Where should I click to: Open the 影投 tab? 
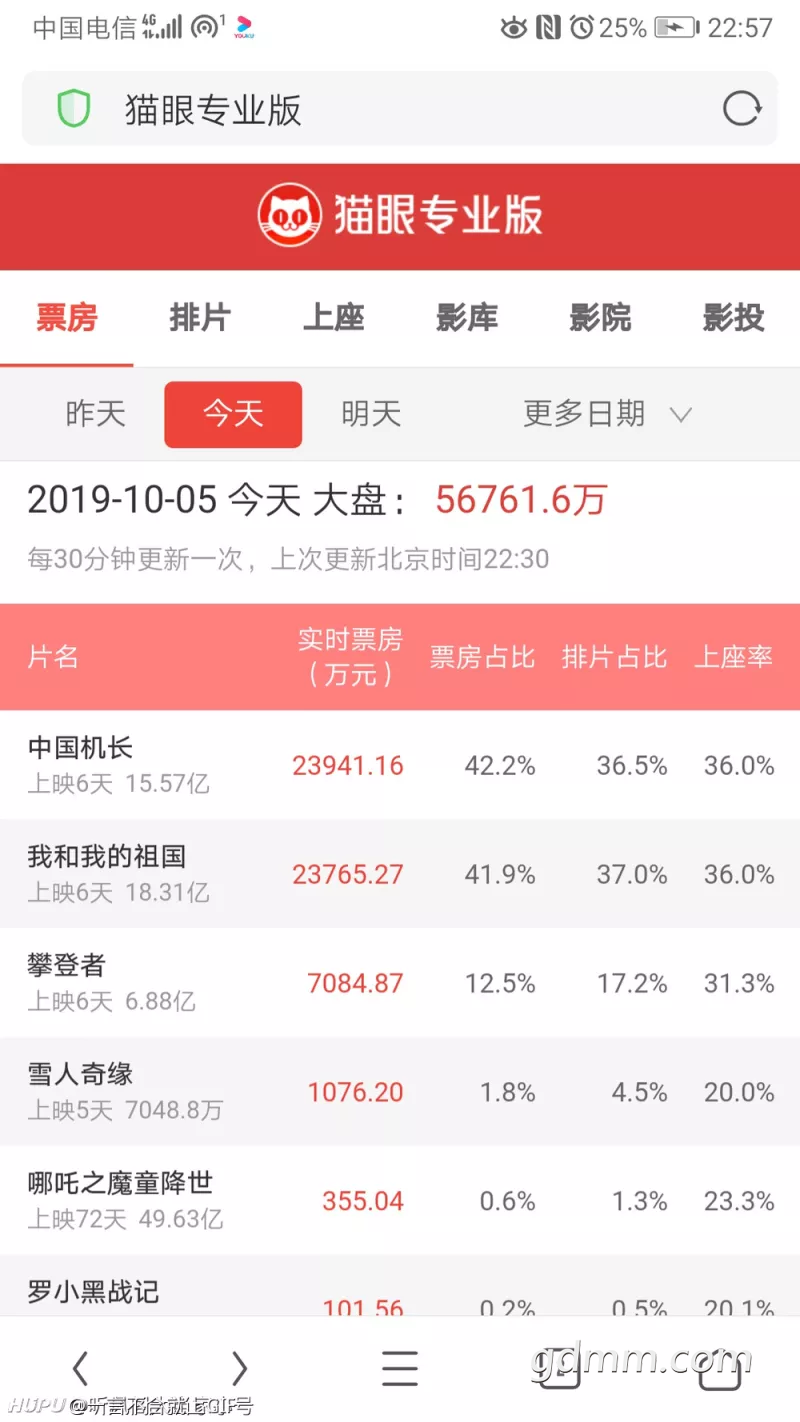[x=733, y=318]
